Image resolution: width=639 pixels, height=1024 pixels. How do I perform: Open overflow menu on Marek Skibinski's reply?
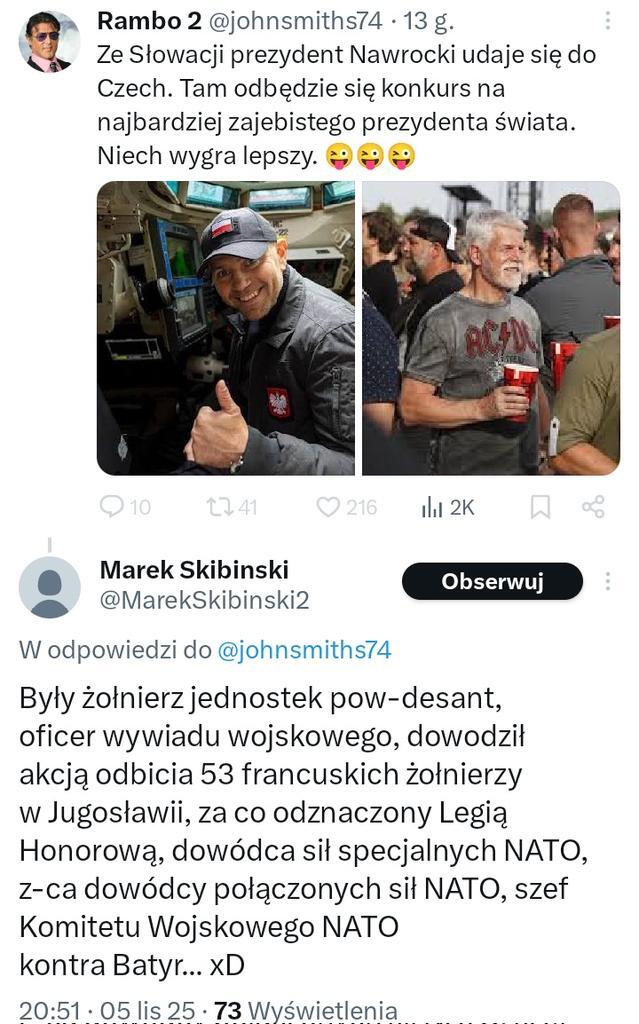tap(609, 582)
